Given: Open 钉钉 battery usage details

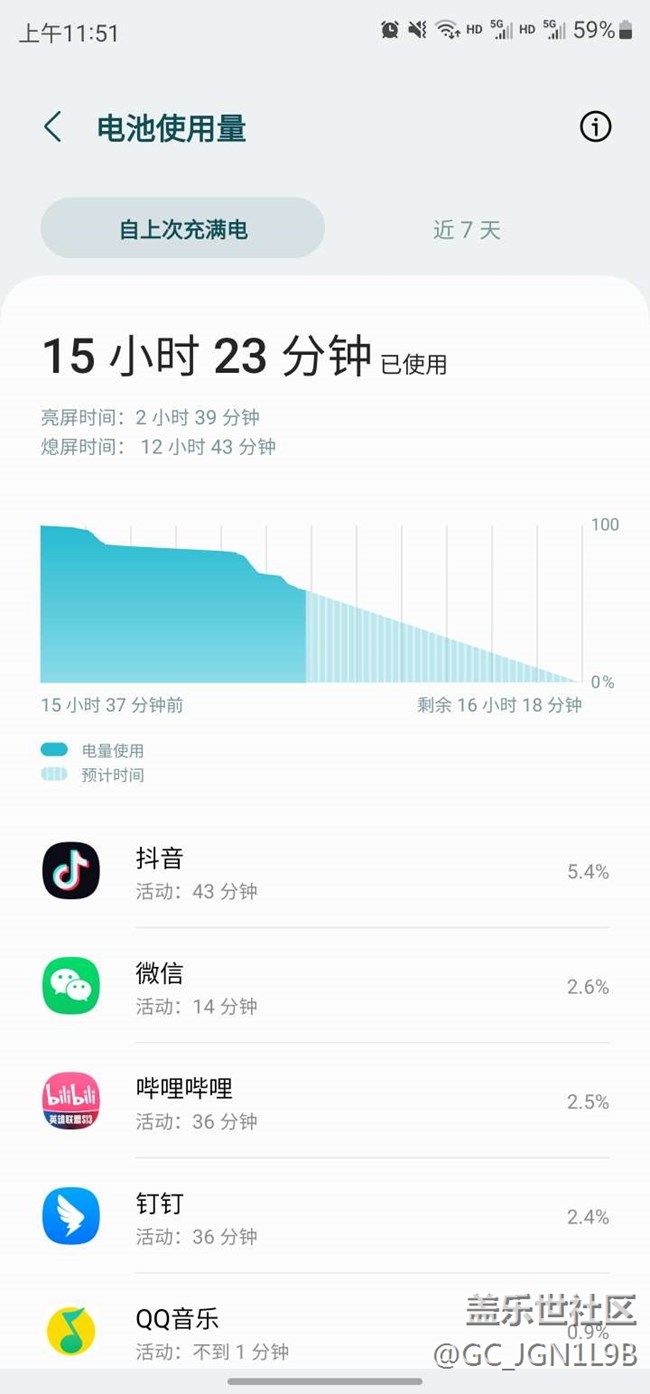Looking at the screenshot, I should (x=325, y=1216).
